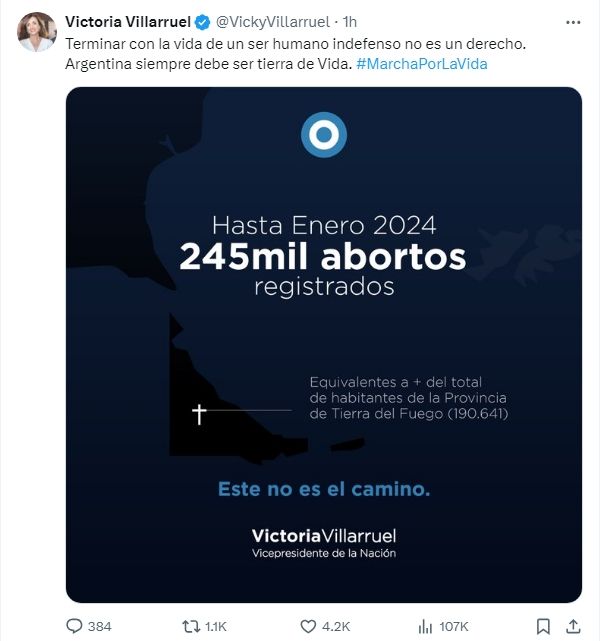Reply to Victoria Villarruel's post
Screen dimensions: 600x641
(75, 626)
